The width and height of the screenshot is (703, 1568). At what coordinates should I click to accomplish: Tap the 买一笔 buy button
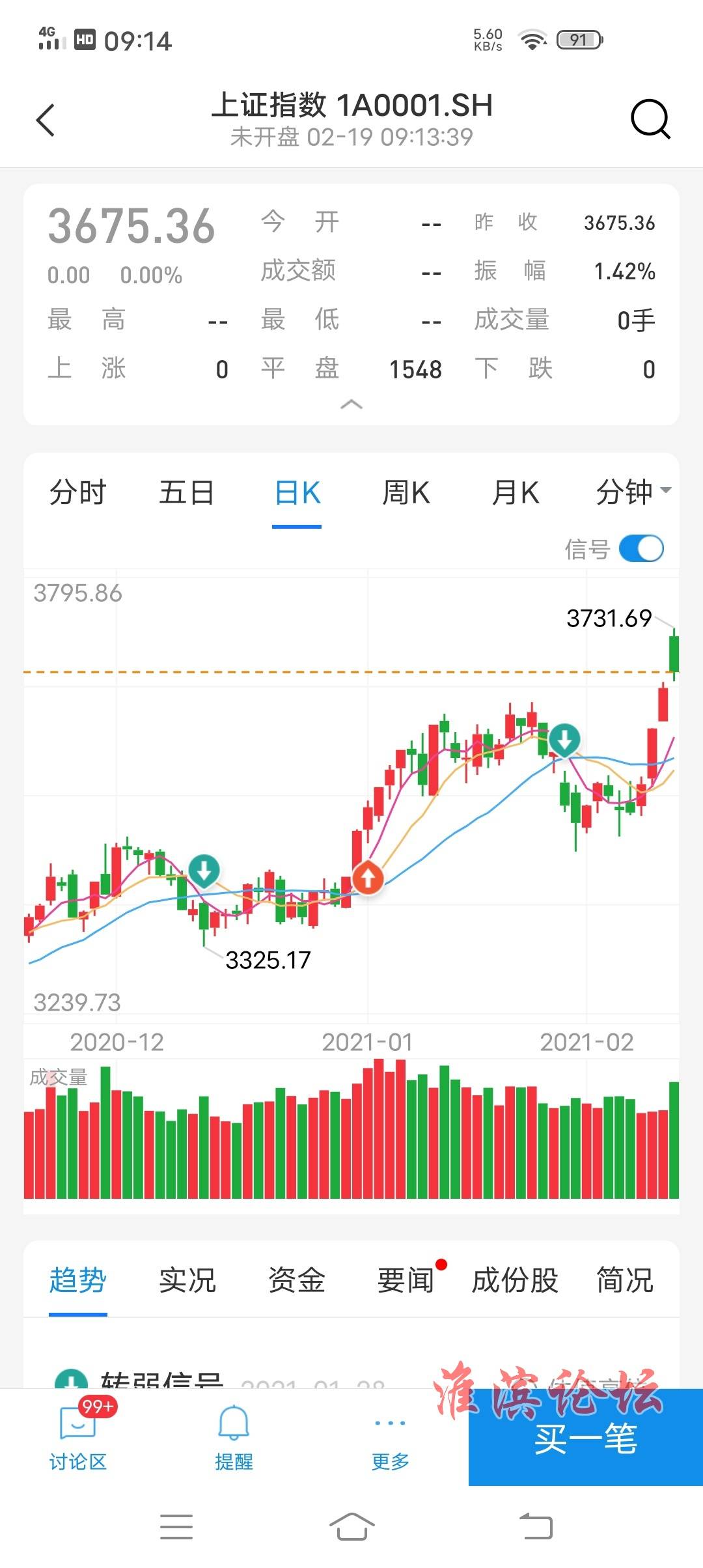pos(586,1437)
